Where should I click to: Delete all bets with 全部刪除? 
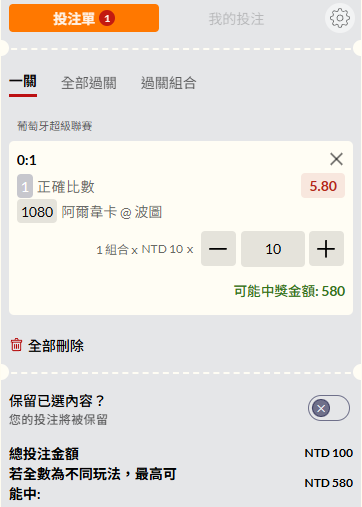coord(47,346)
